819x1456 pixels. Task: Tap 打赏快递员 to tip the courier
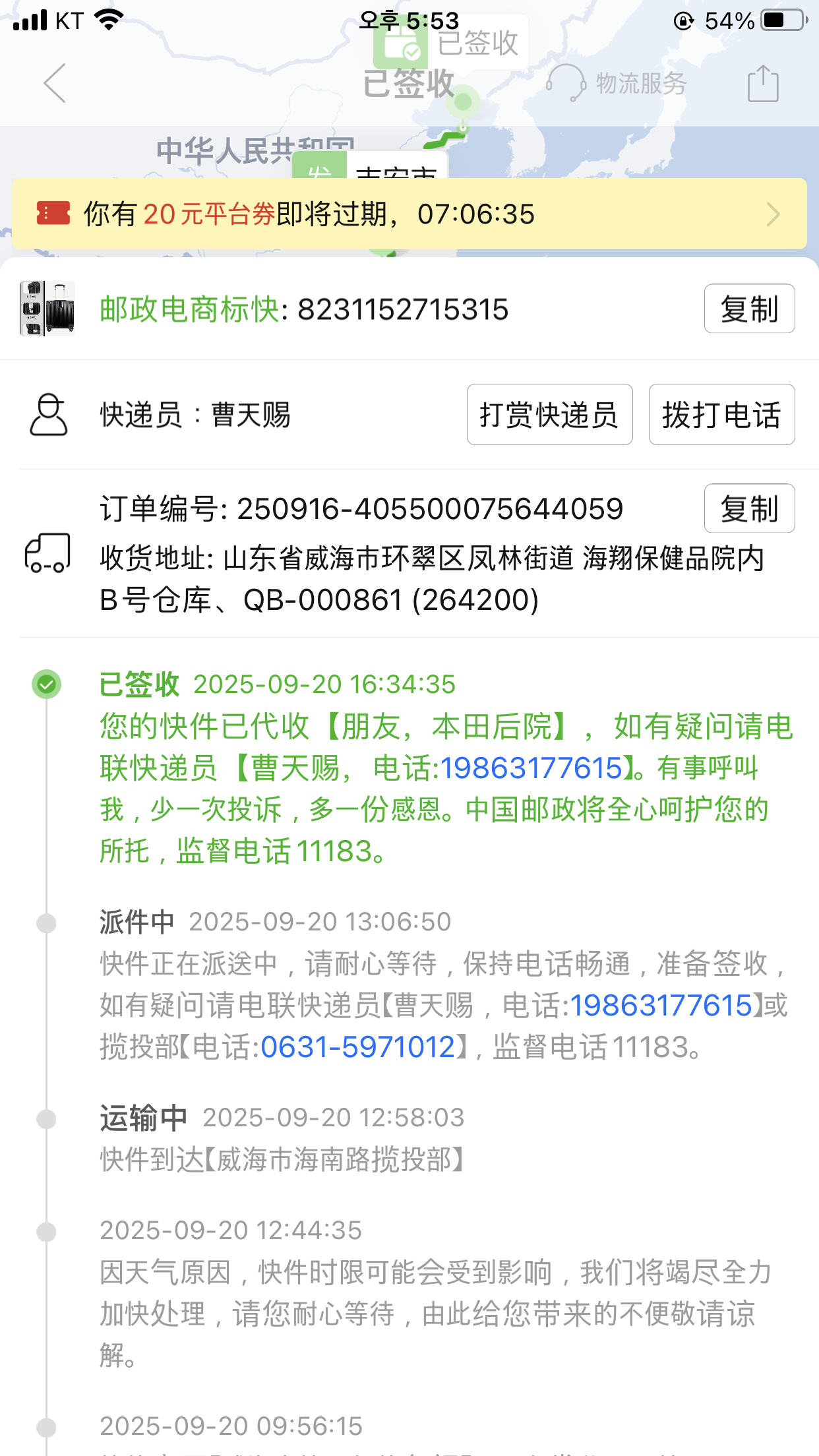point(549,415)
